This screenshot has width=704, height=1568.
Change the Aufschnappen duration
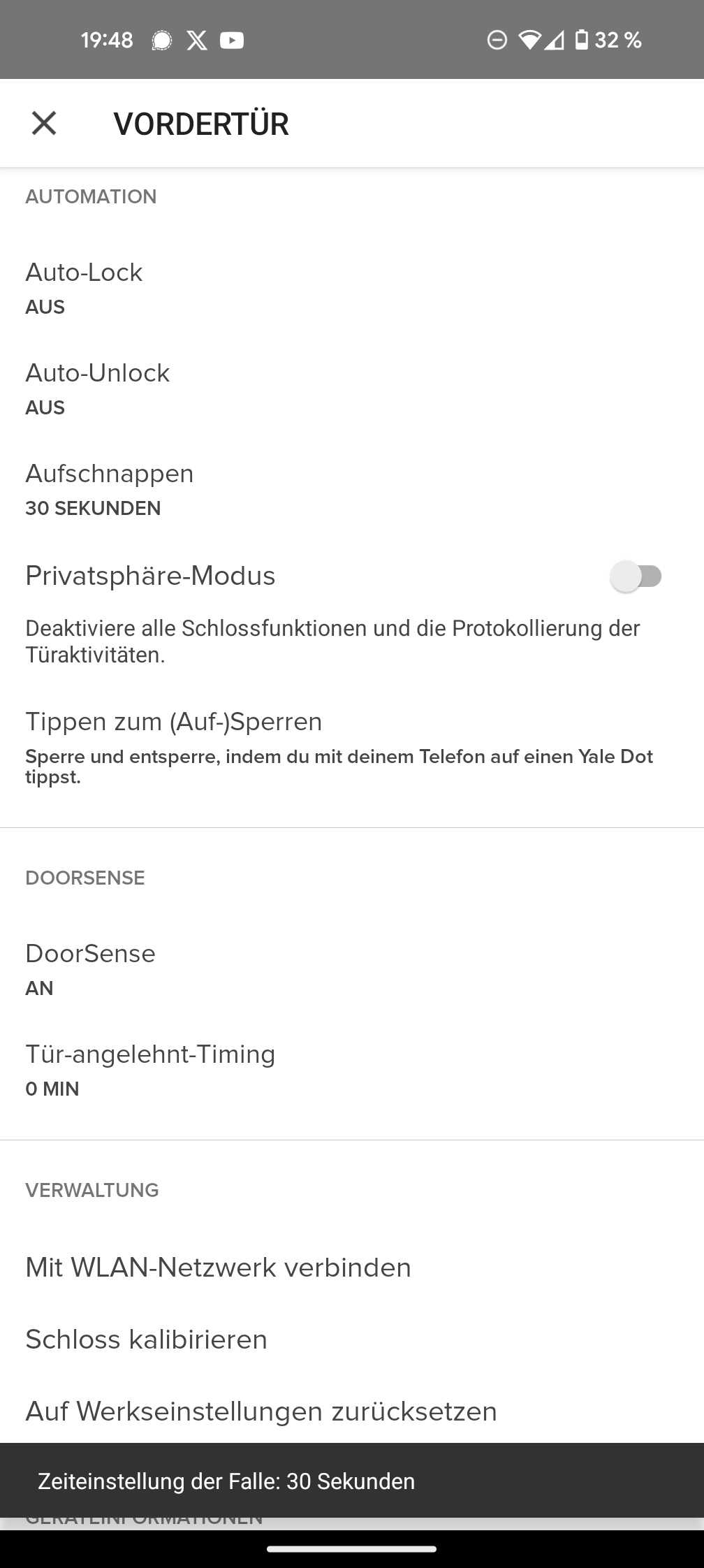pyautogui.click(x=110, y=489)
